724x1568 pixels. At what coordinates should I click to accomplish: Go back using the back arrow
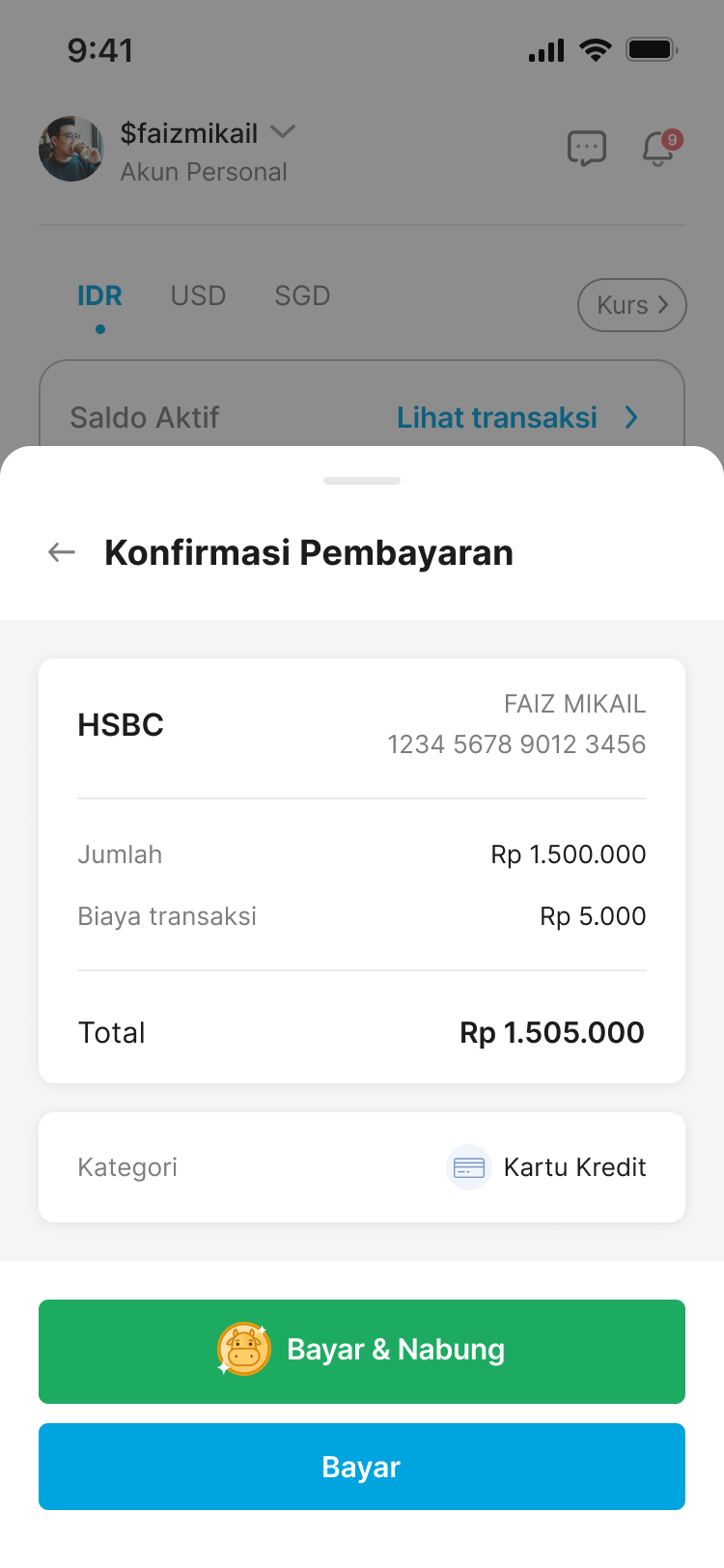coord(61,551)
